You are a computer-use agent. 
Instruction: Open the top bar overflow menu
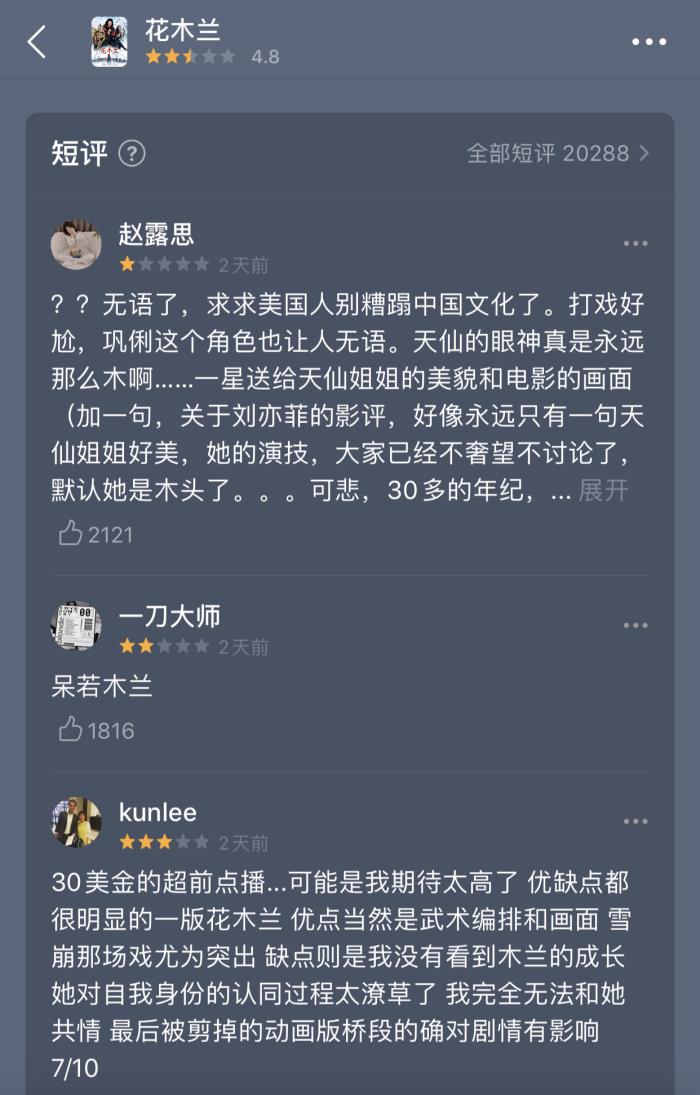coord(648,42)
